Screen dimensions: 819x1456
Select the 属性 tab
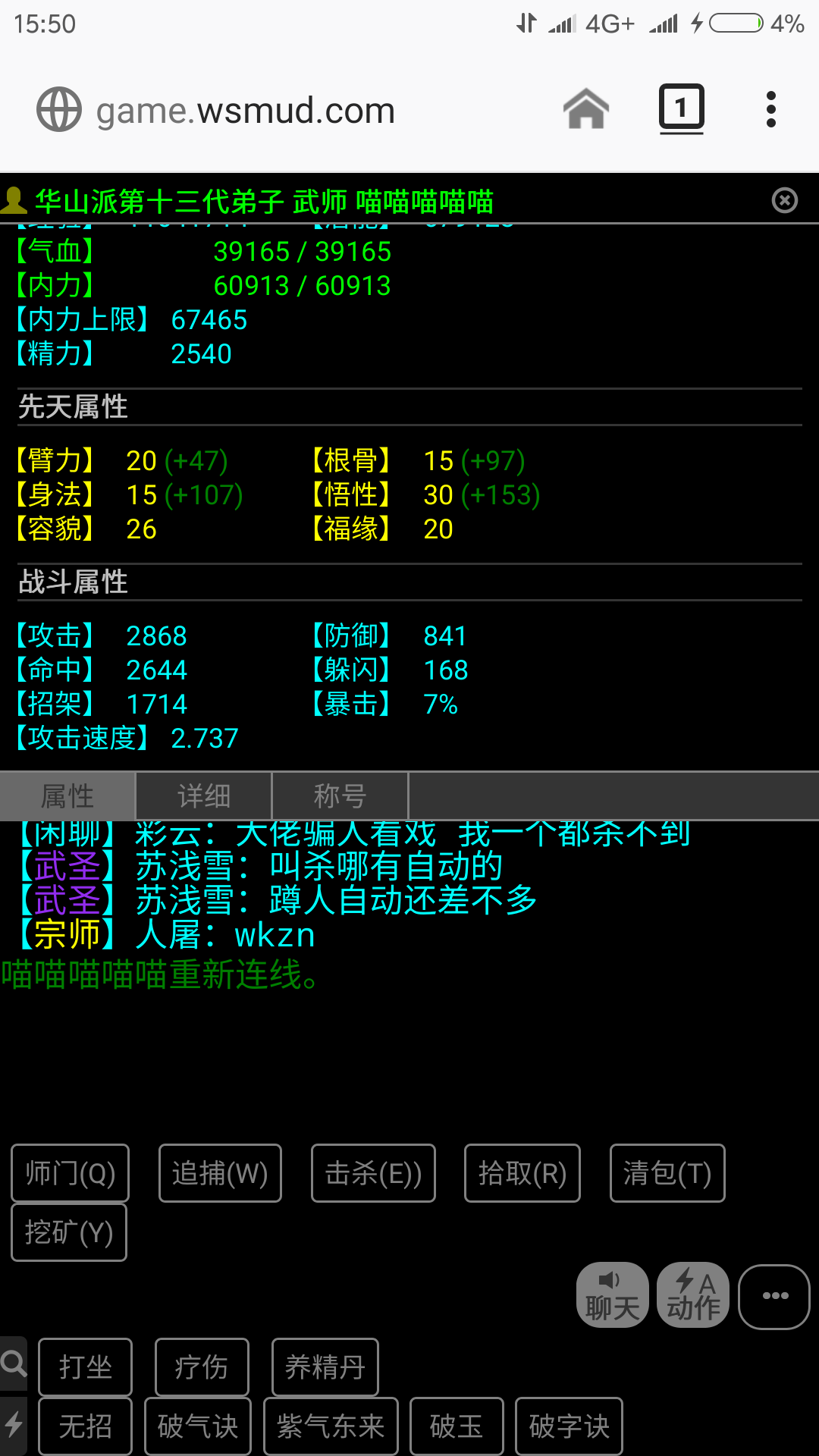67,795
